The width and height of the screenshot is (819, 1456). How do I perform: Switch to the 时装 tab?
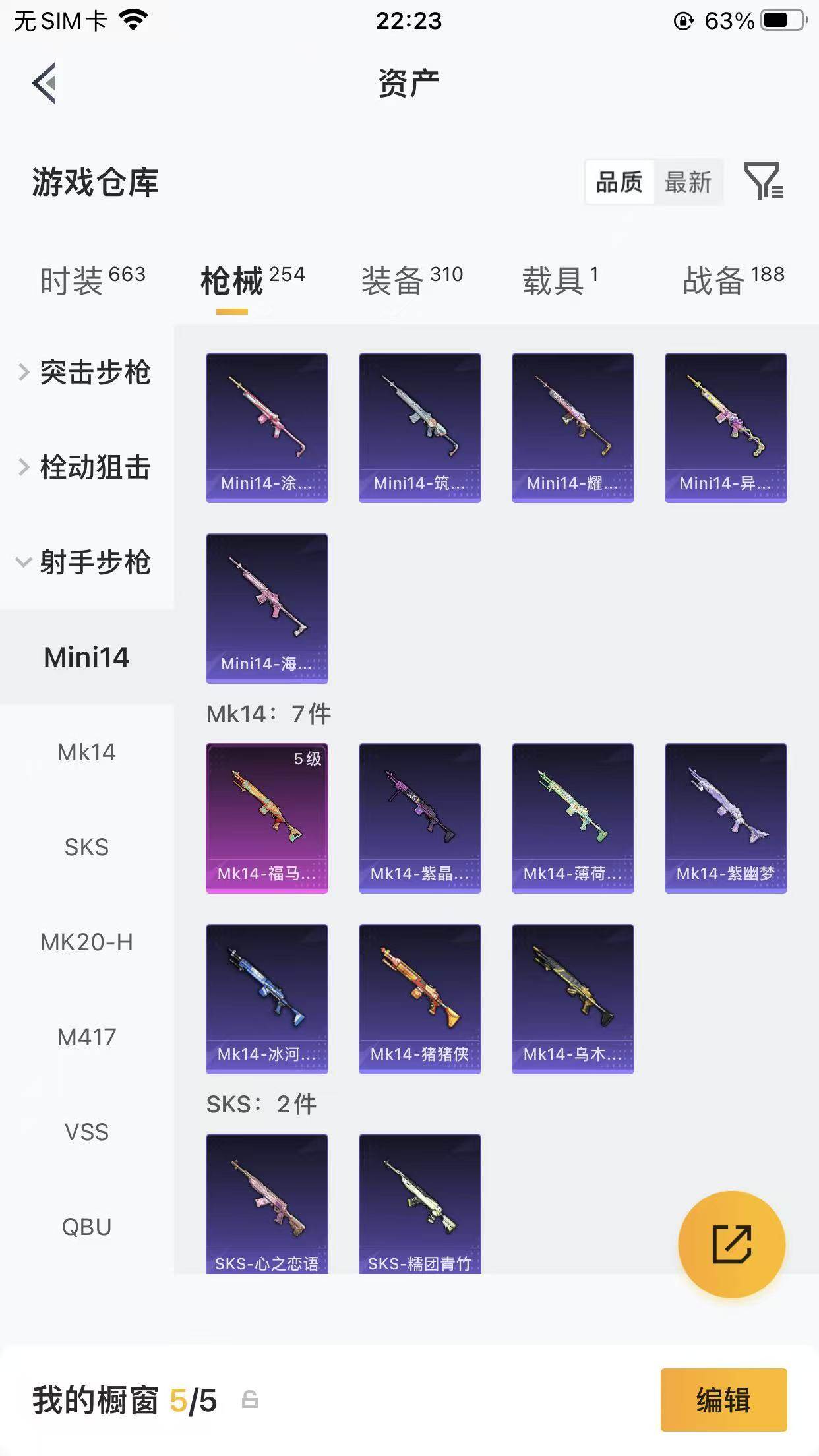92,281
